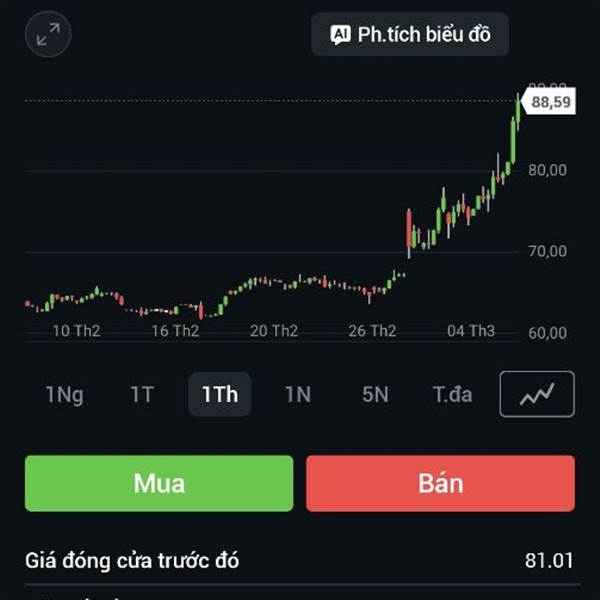The height and width of the screenshot is (600, 600).
Task: Select the 1T time range
Action: click(x=142, y=394)
